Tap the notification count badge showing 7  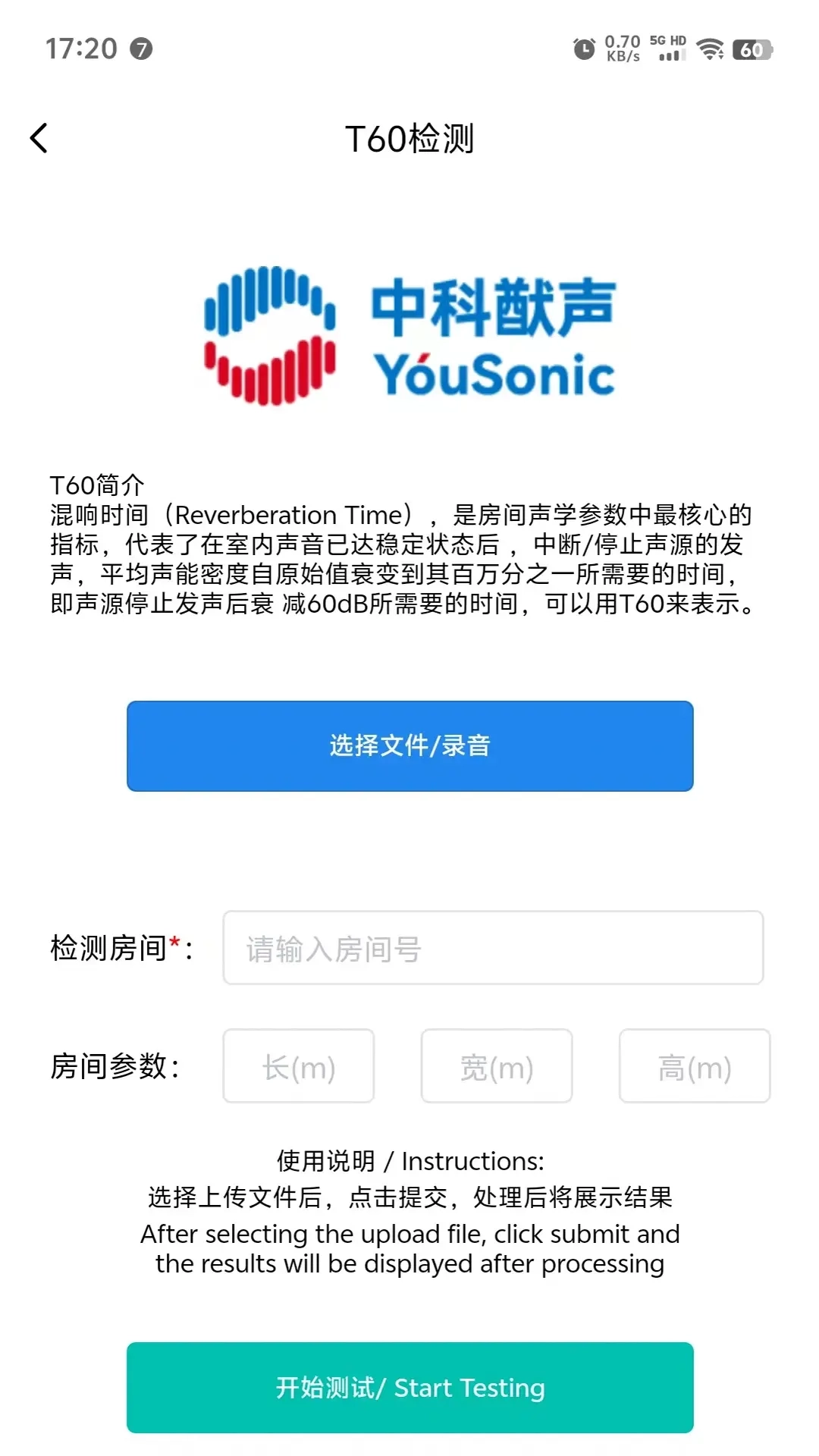(x=141, y=49)
